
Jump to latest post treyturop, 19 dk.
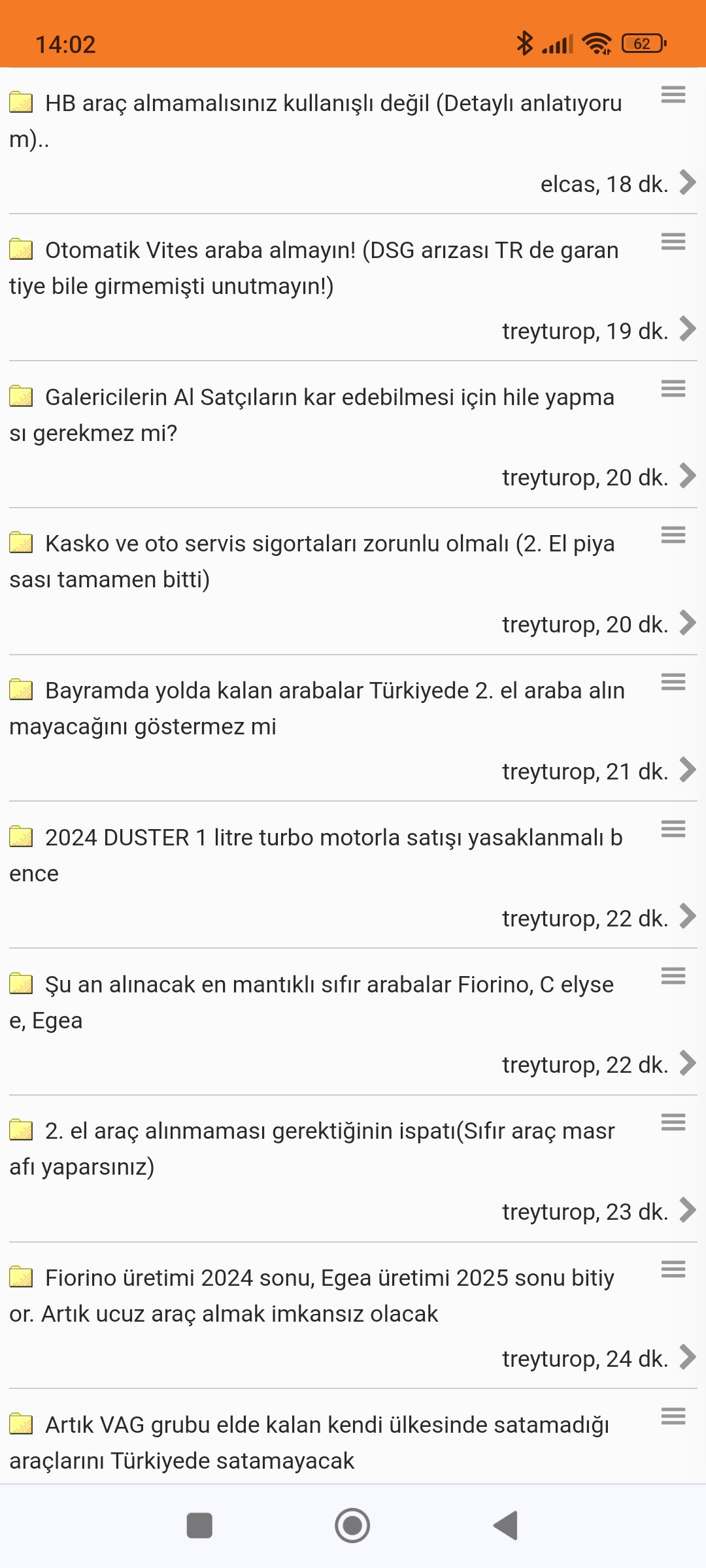click(599, 331)
